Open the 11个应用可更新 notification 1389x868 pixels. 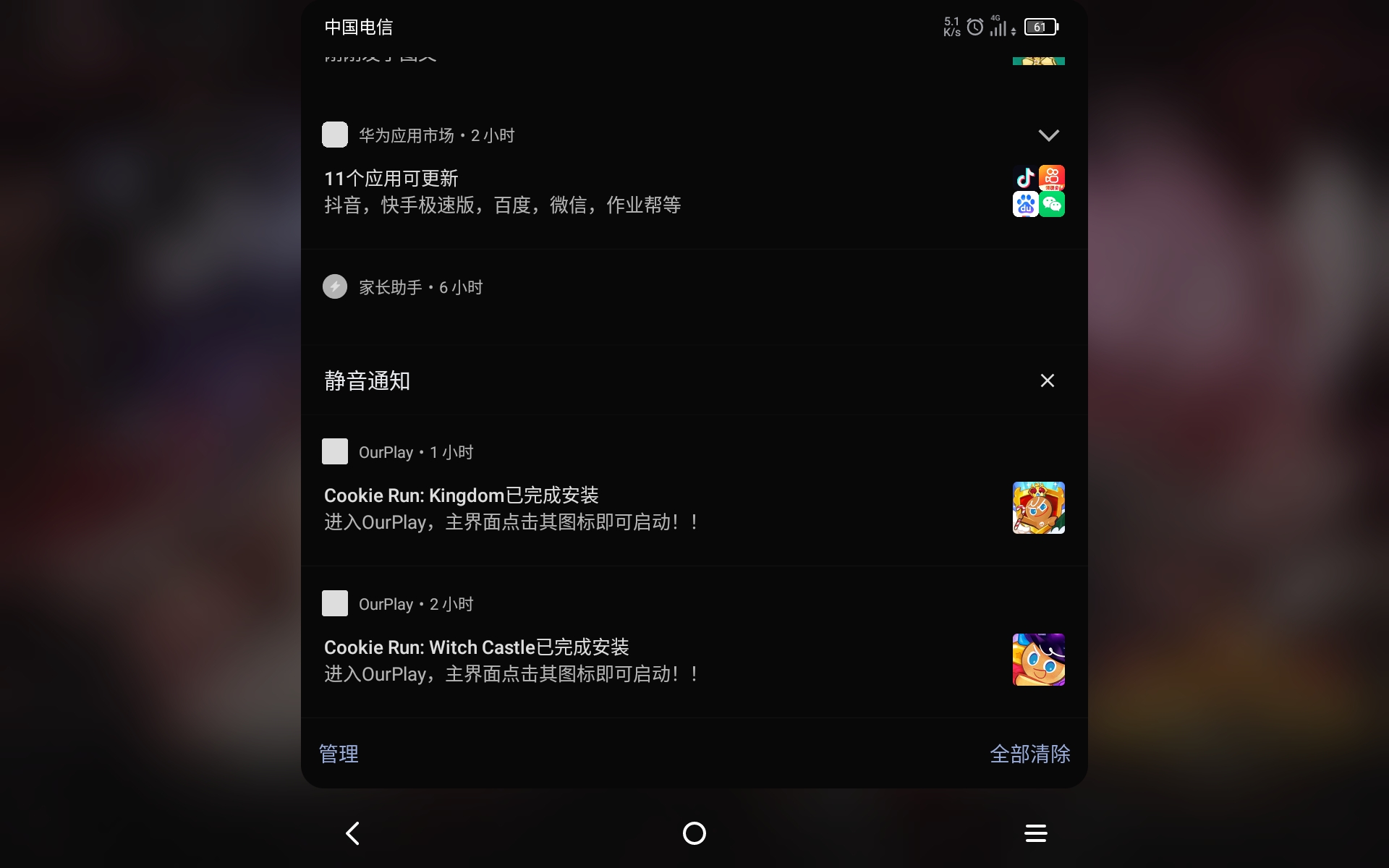(502, 192)
